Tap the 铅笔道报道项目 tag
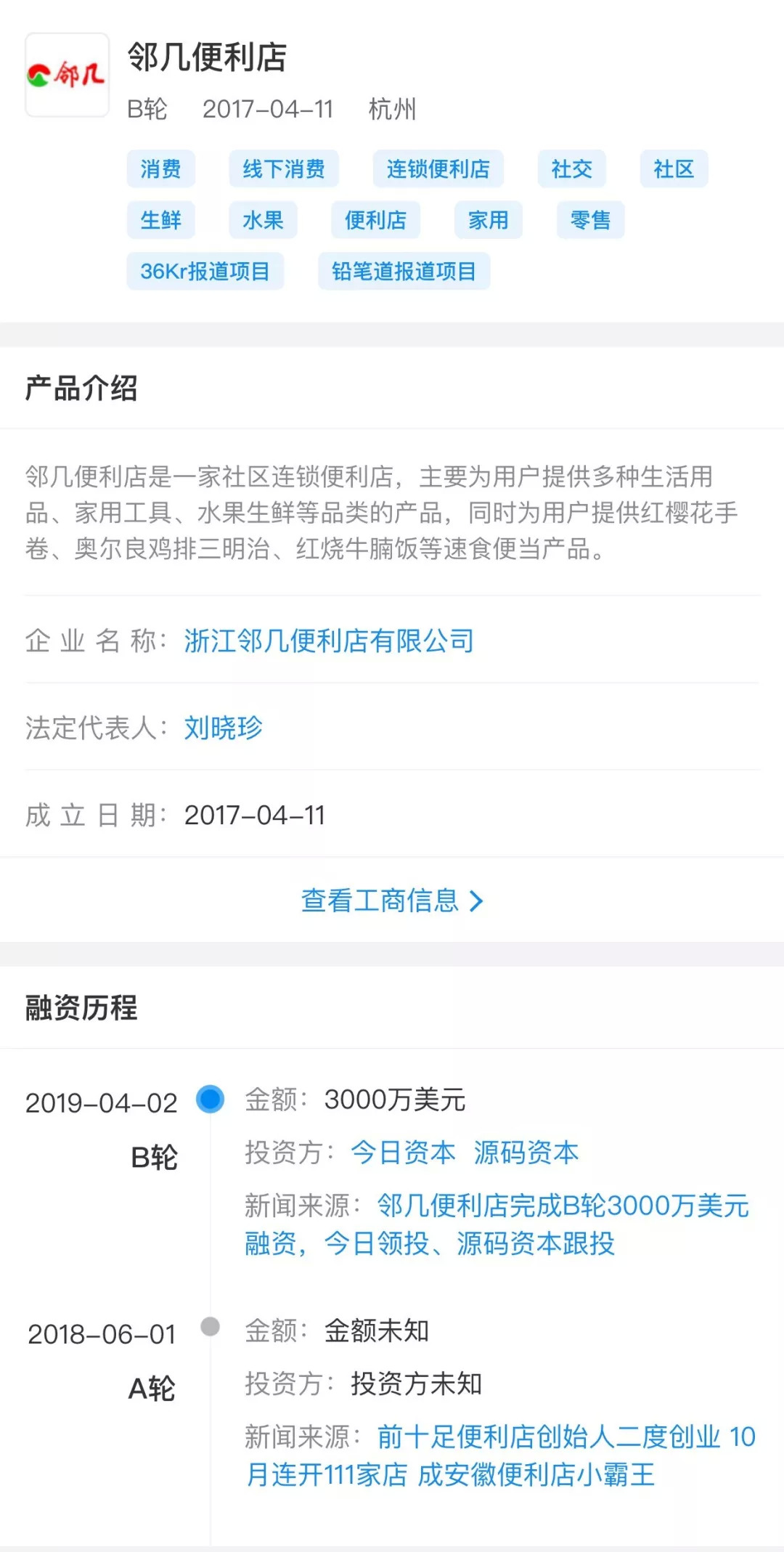 click(x=404, y=271)
